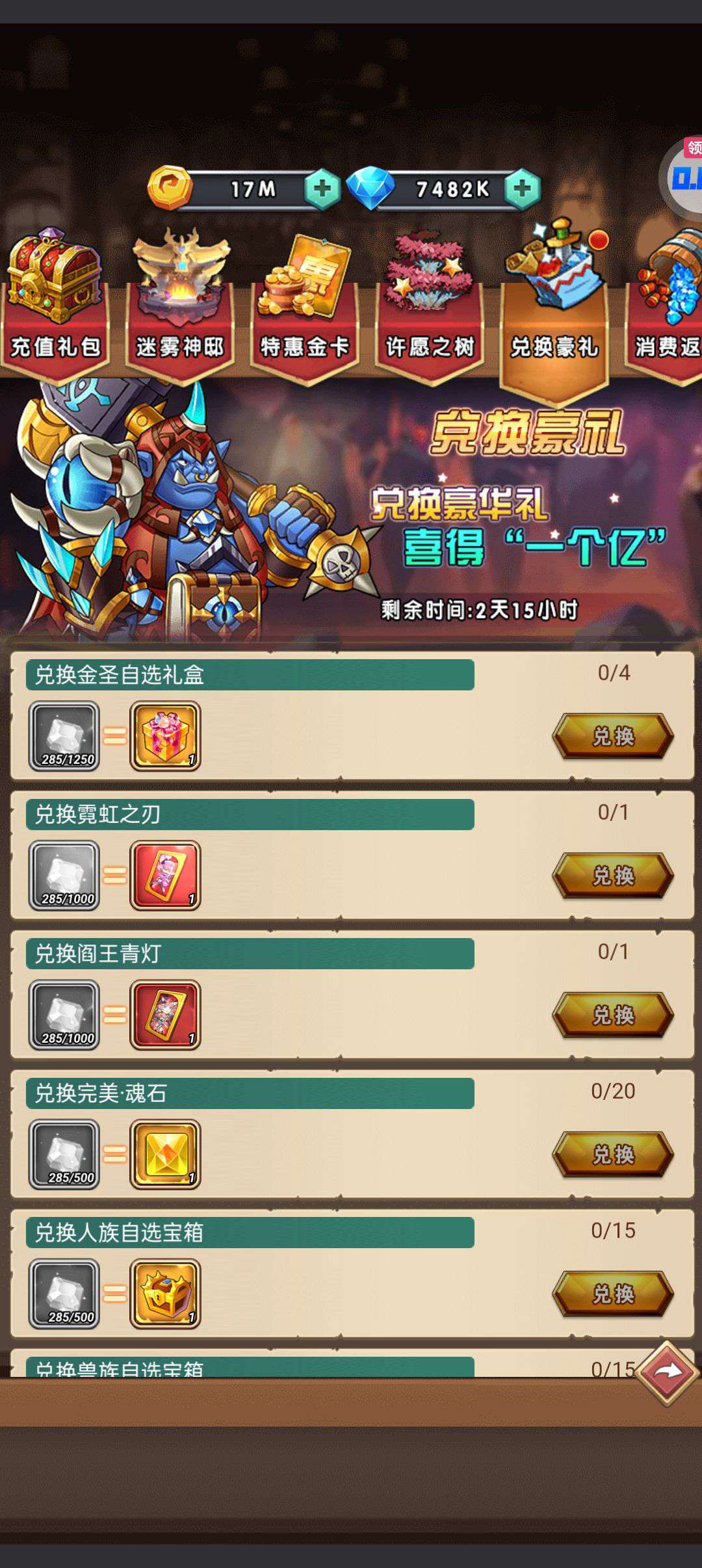Viewport: 702px width, 1568px height.
Task: View the 金圣自选礼盒 gift box item
Action: tap(165, 736)
